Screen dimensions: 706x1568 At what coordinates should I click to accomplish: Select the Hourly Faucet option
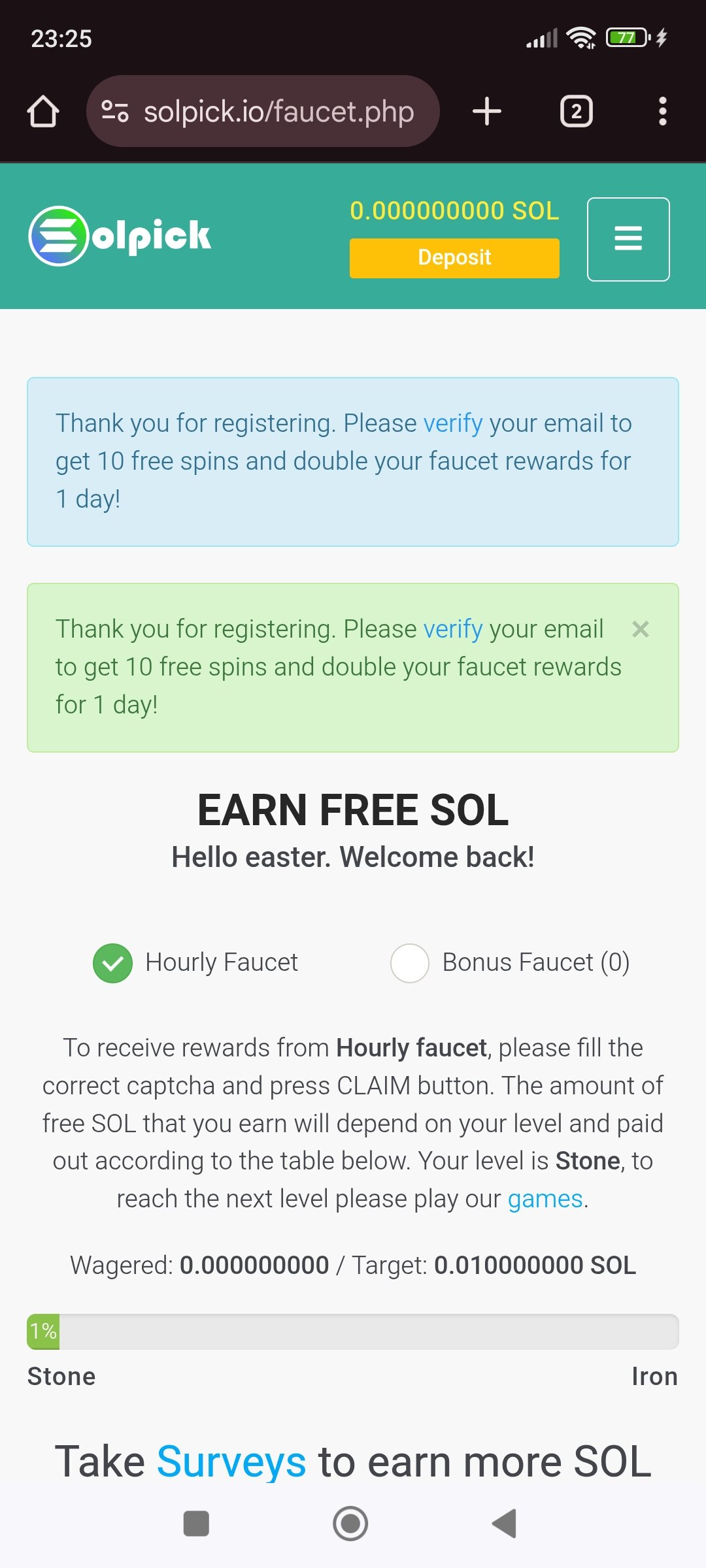[x=113, y=963]
